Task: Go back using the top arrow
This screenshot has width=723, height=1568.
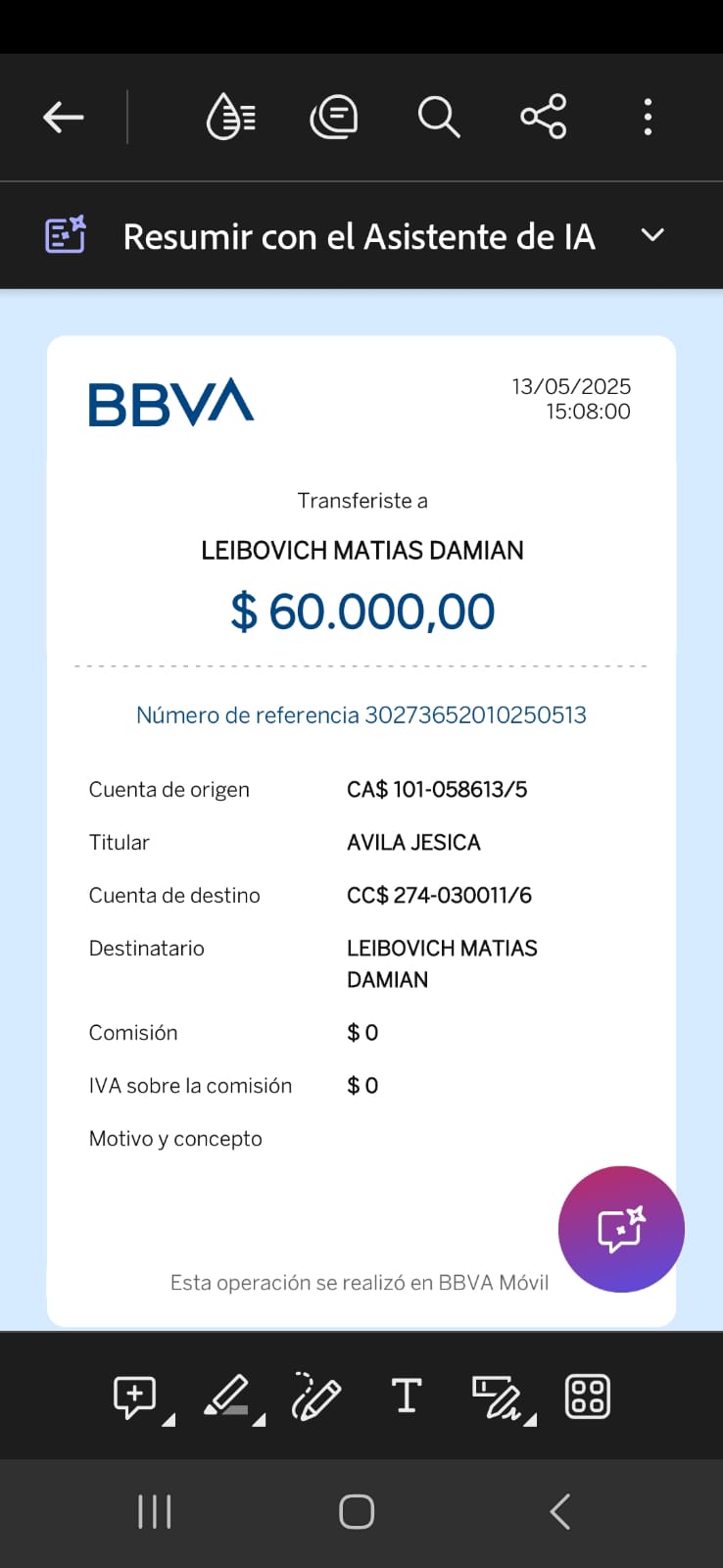Action: [64, 118]
